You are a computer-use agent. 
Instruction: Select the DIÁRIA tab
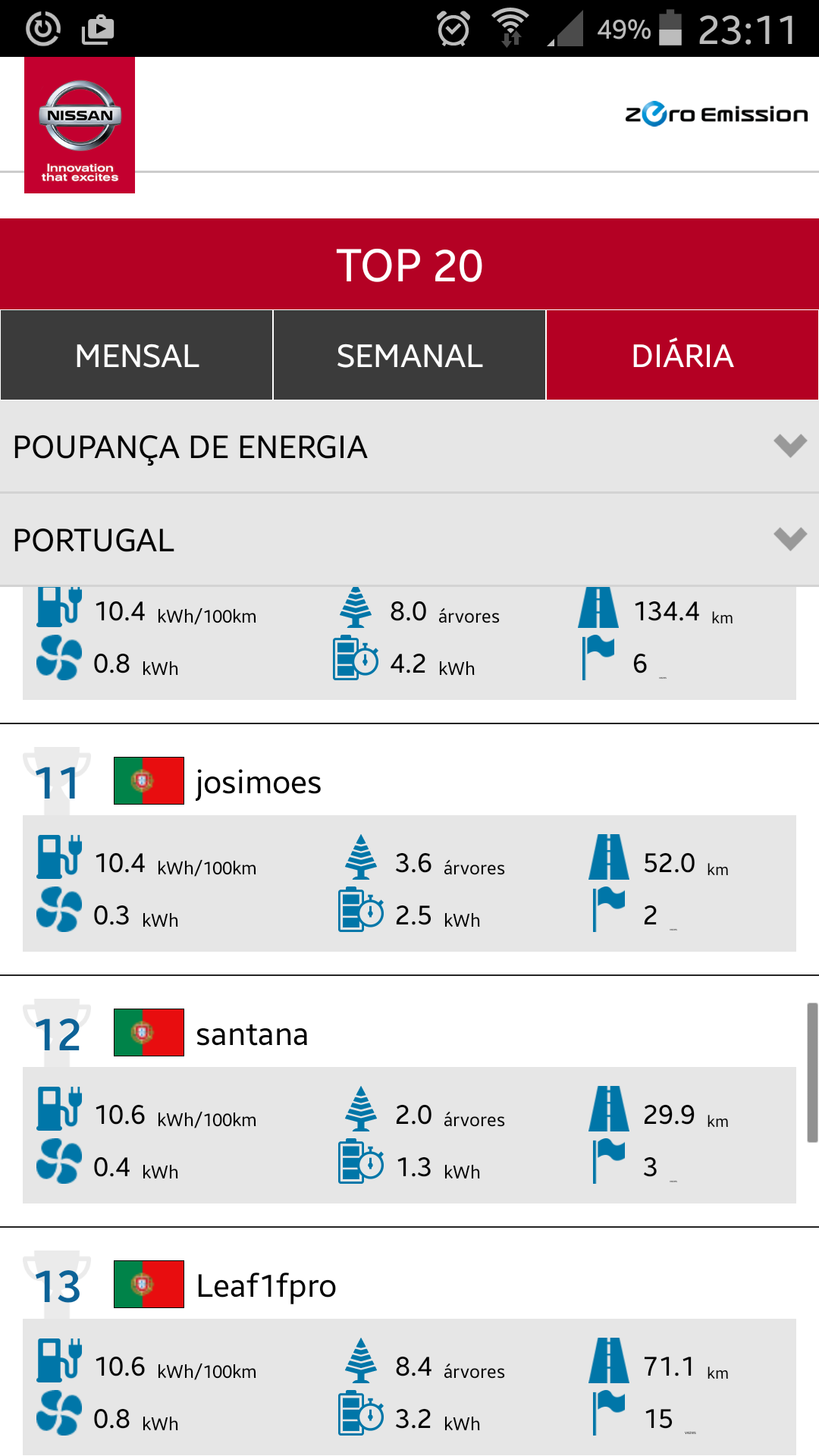click(x=682, y=356)
